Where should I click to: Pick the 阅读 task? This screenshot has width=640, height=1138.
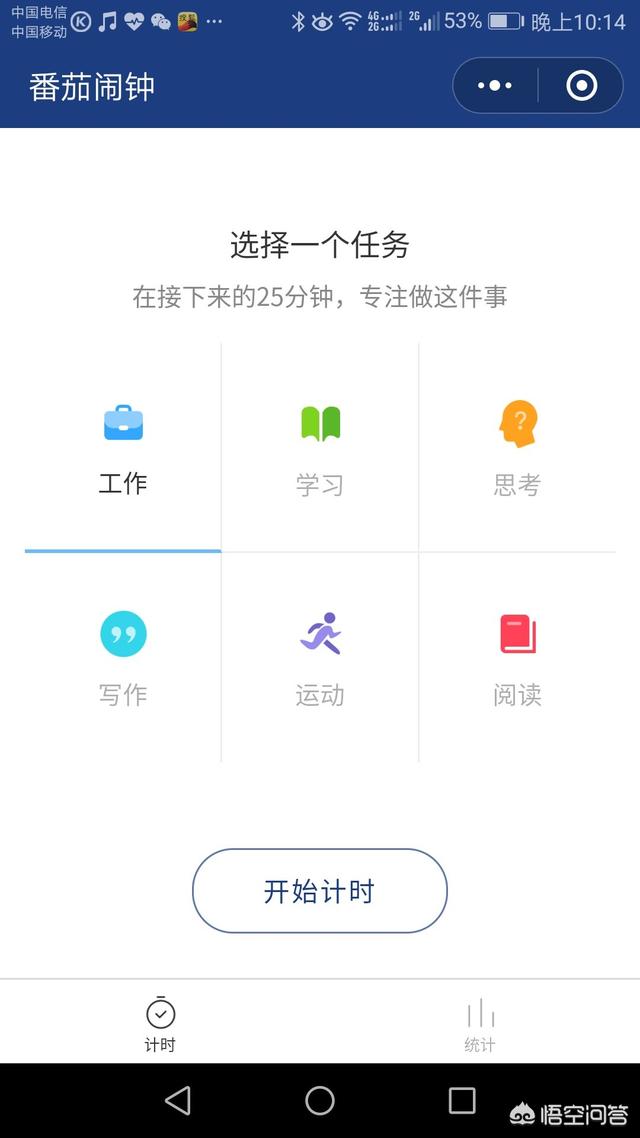click(x=518, y=657)
